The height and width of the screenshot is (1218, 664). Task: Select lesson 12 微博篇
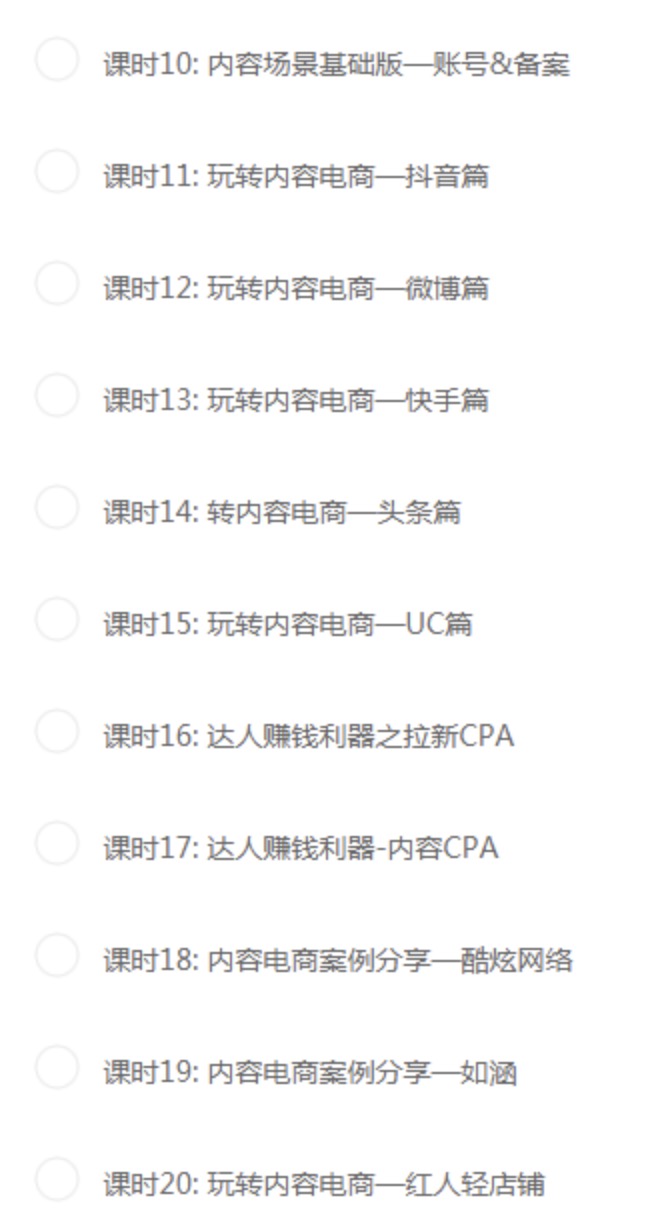coord(296,289)
